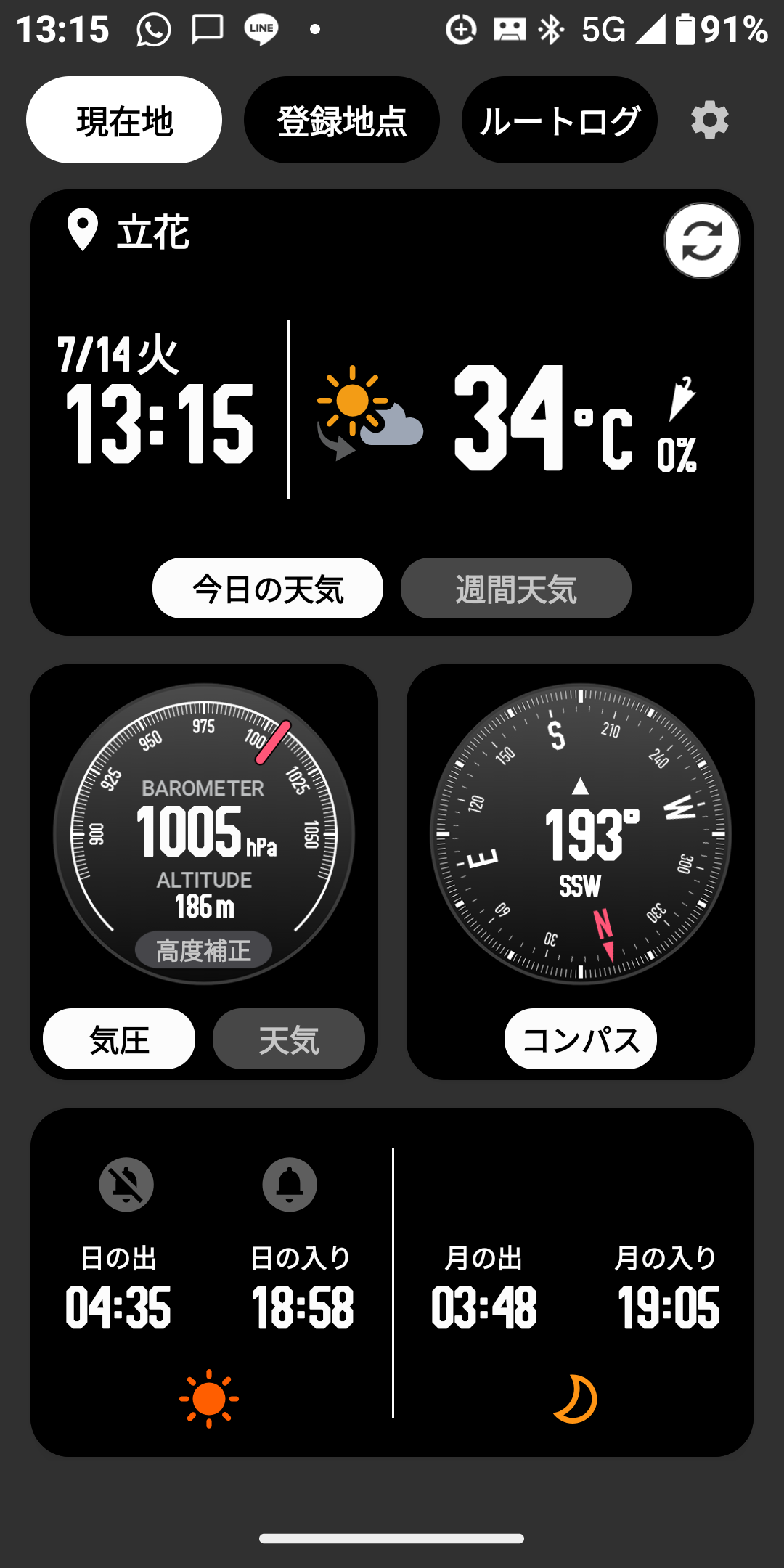The height and width of the screenshot is (1568, 784).
Task: Refresh the weather for 立花
Action: (x=702, y=240)
